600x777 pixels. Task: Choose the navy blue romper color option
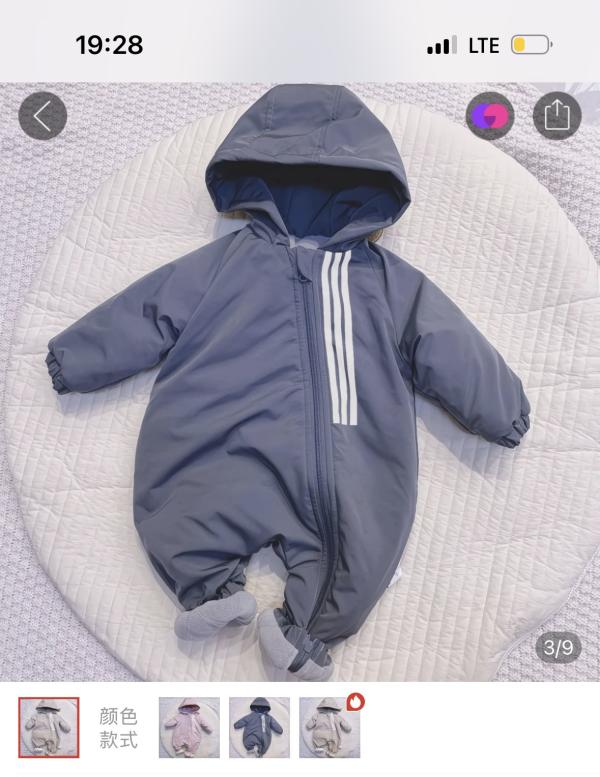pos(259,727)
